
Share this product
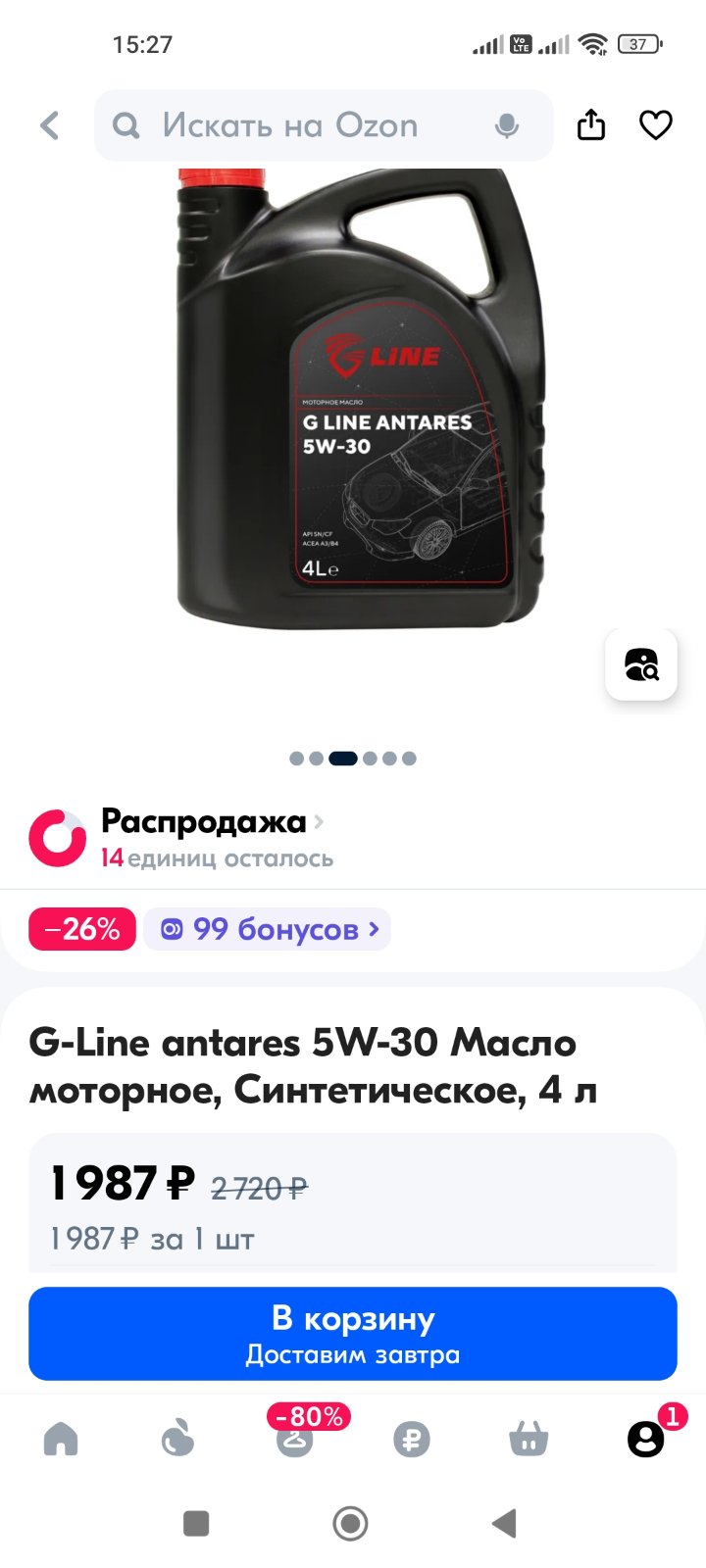pyautogui.click(x=591, y=125)
